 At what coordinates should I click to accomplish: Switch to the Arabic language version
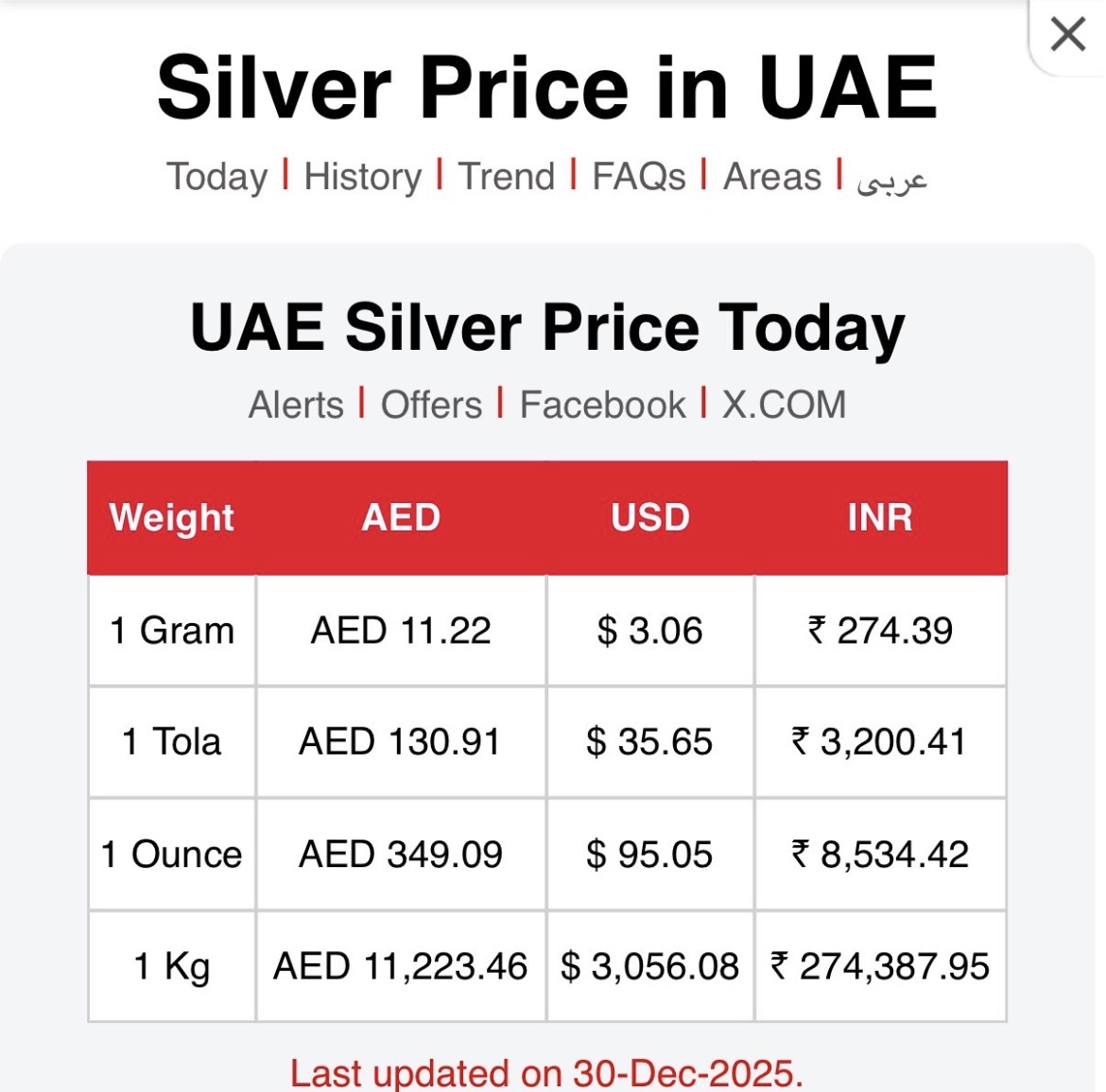[x=891, y=179]
